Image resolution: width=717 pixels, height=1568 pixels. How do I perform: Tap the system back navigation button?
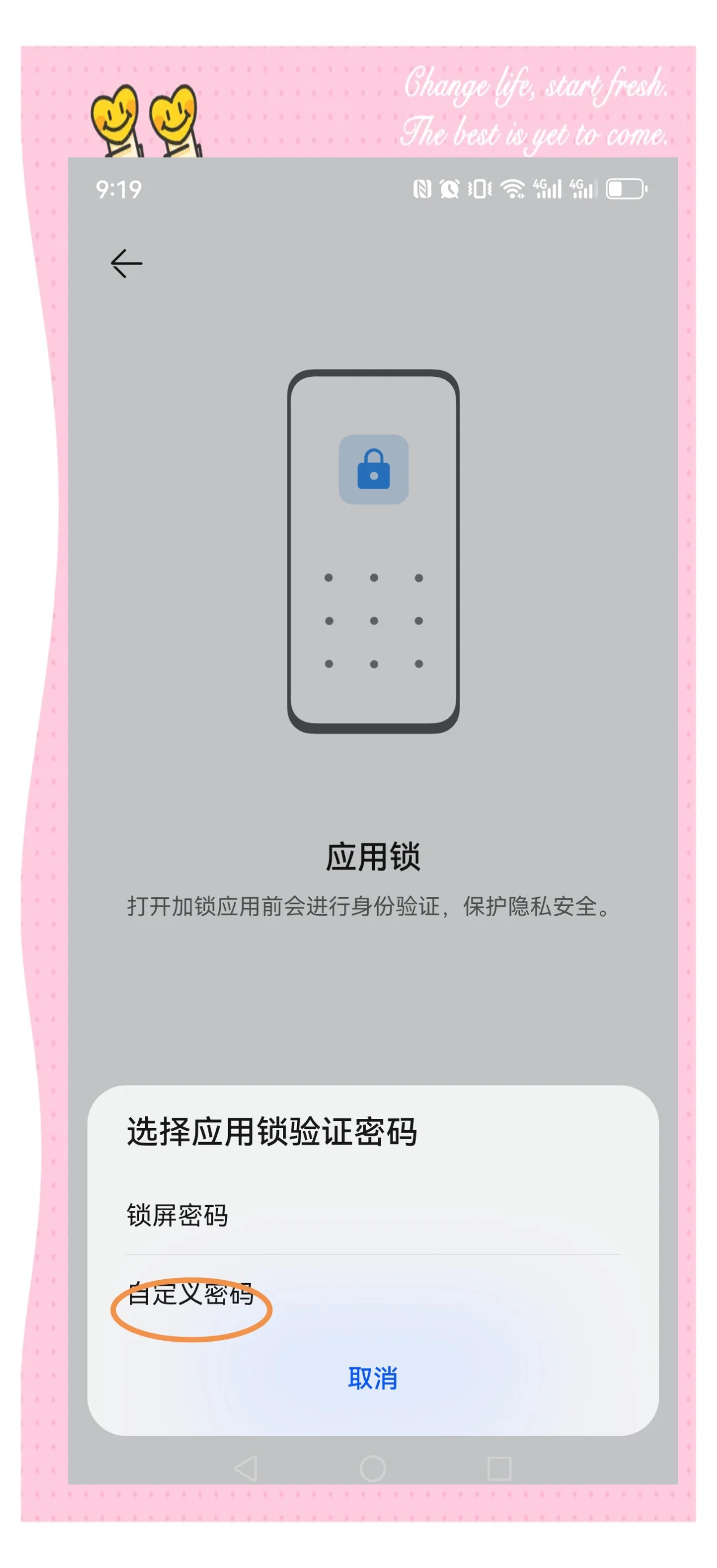pyautogui.click(x=246, y=1468)
